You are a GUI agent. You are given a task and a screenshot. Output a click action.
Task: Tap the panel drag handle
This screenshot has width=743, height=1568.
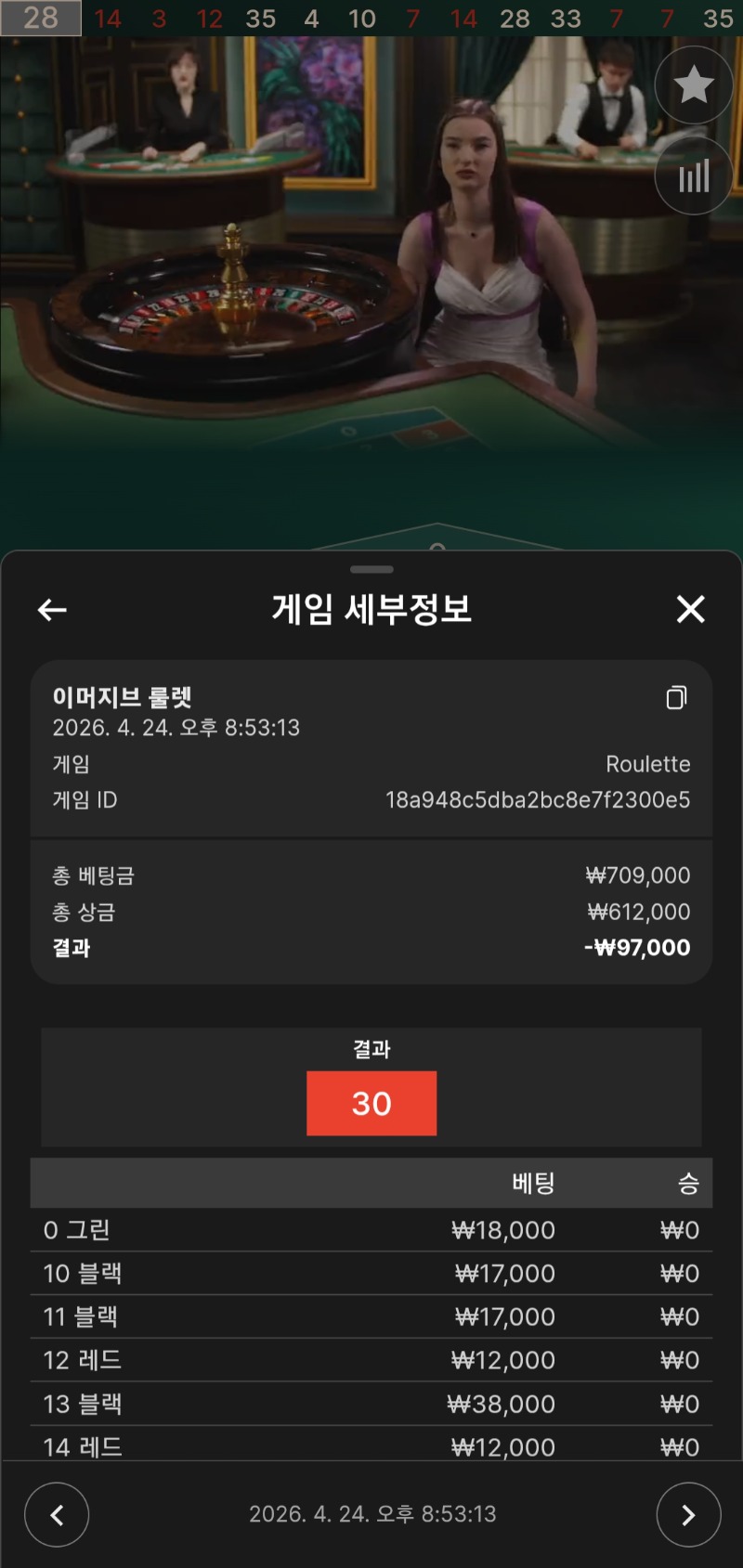click(371, 569)
